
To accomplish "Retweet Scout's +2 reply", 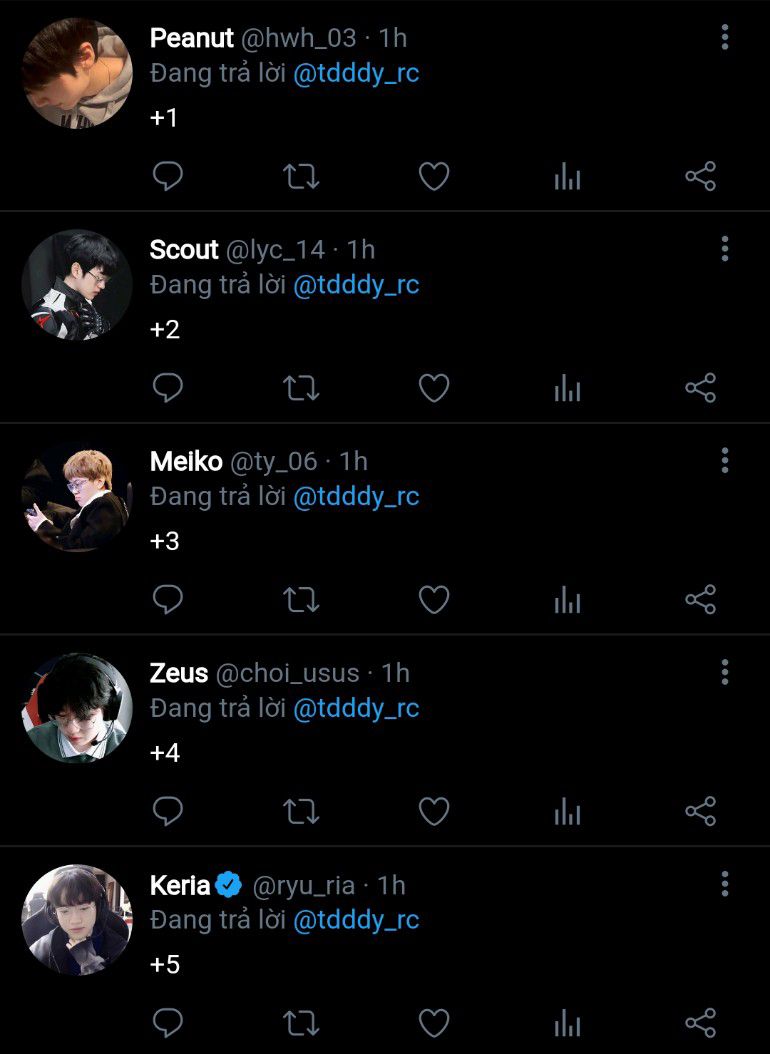I will [x=301, y=388].
